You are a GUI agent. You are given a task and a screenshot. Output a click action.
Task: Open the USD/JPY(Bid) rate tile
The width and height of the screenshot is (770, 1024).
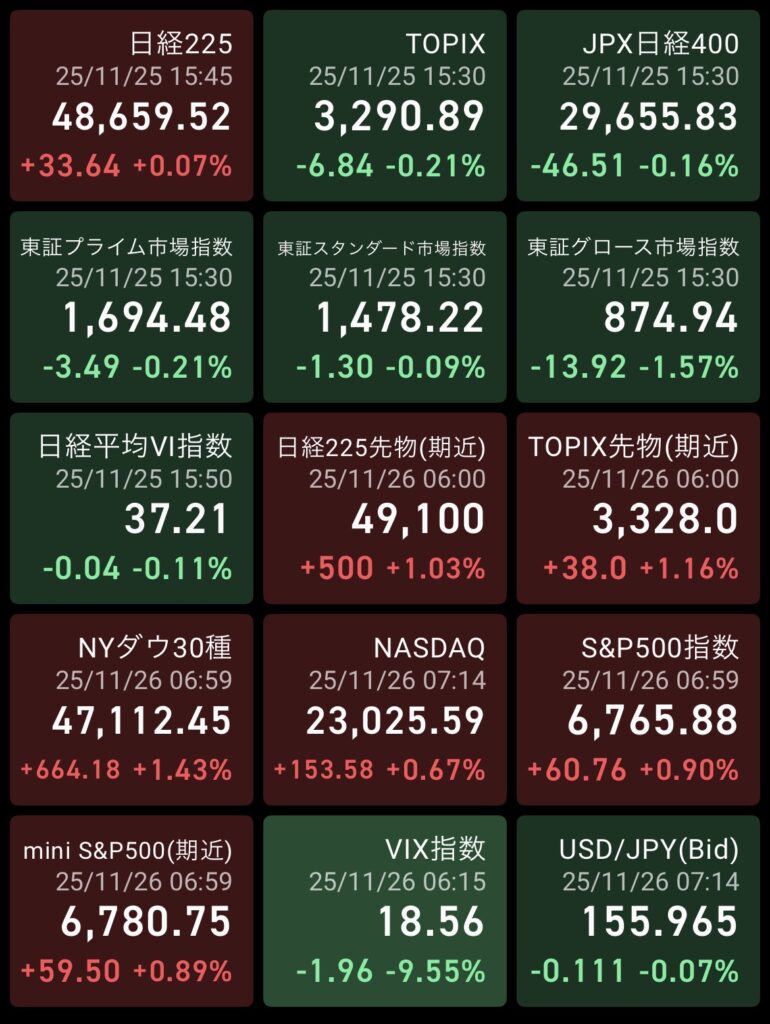coord(638,910)
